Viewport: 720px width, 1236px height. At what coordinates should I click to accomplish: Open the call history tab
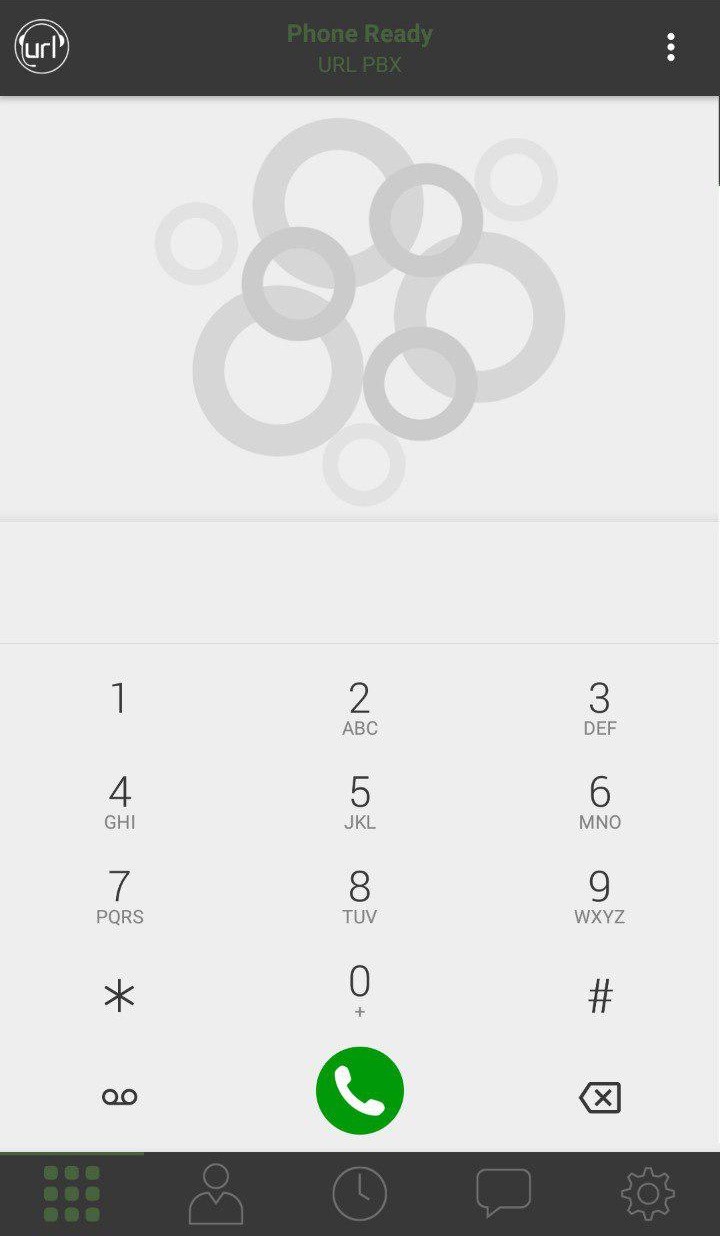[359, 1194]
